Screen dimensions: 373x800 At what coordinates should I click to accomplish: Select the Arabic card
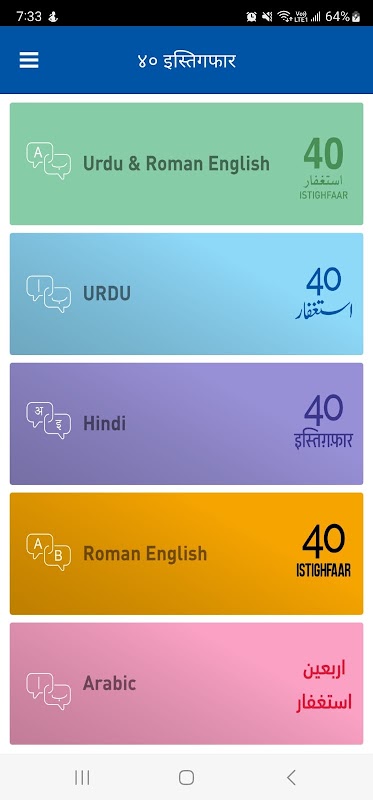pos(186,683)
